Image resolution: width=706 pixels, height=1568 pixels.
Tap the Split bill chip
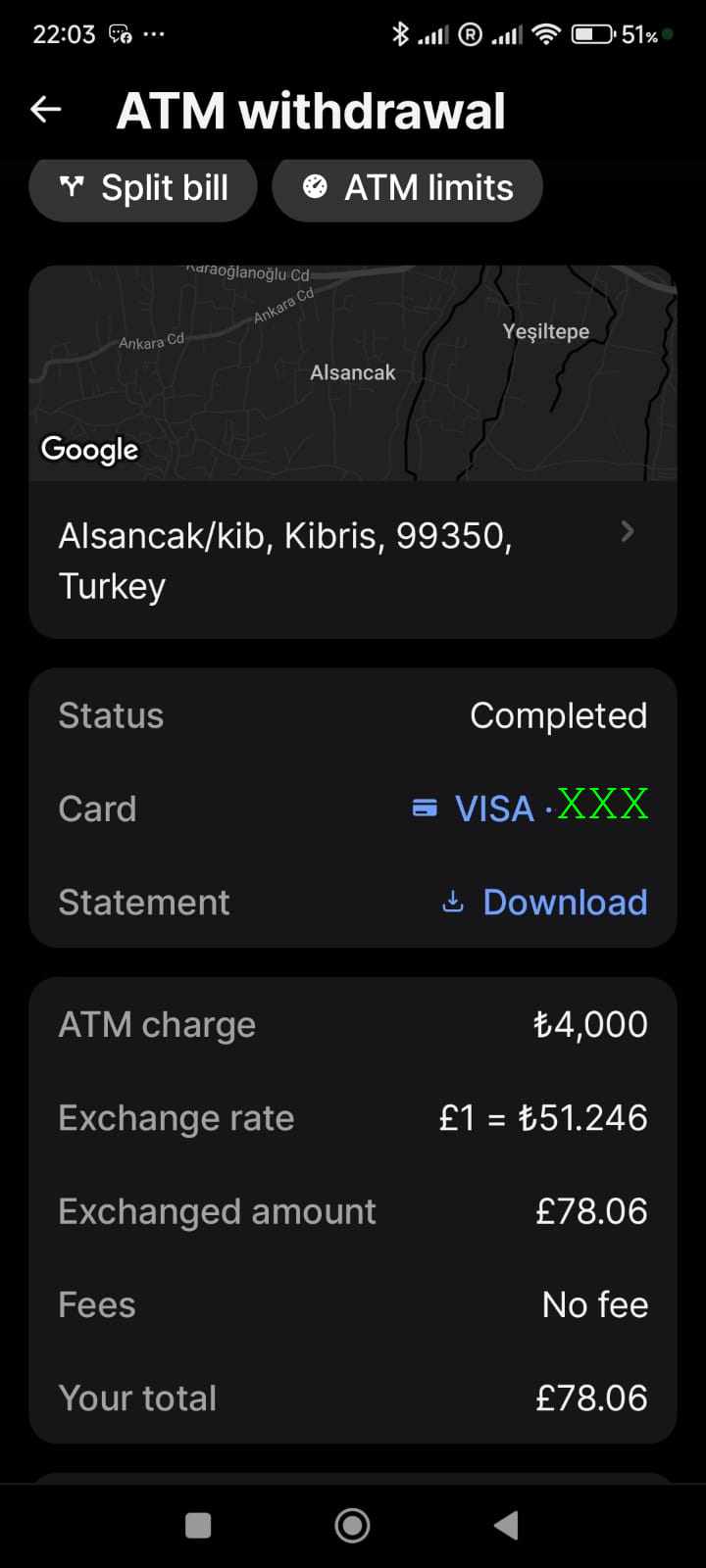coord(143,188)
